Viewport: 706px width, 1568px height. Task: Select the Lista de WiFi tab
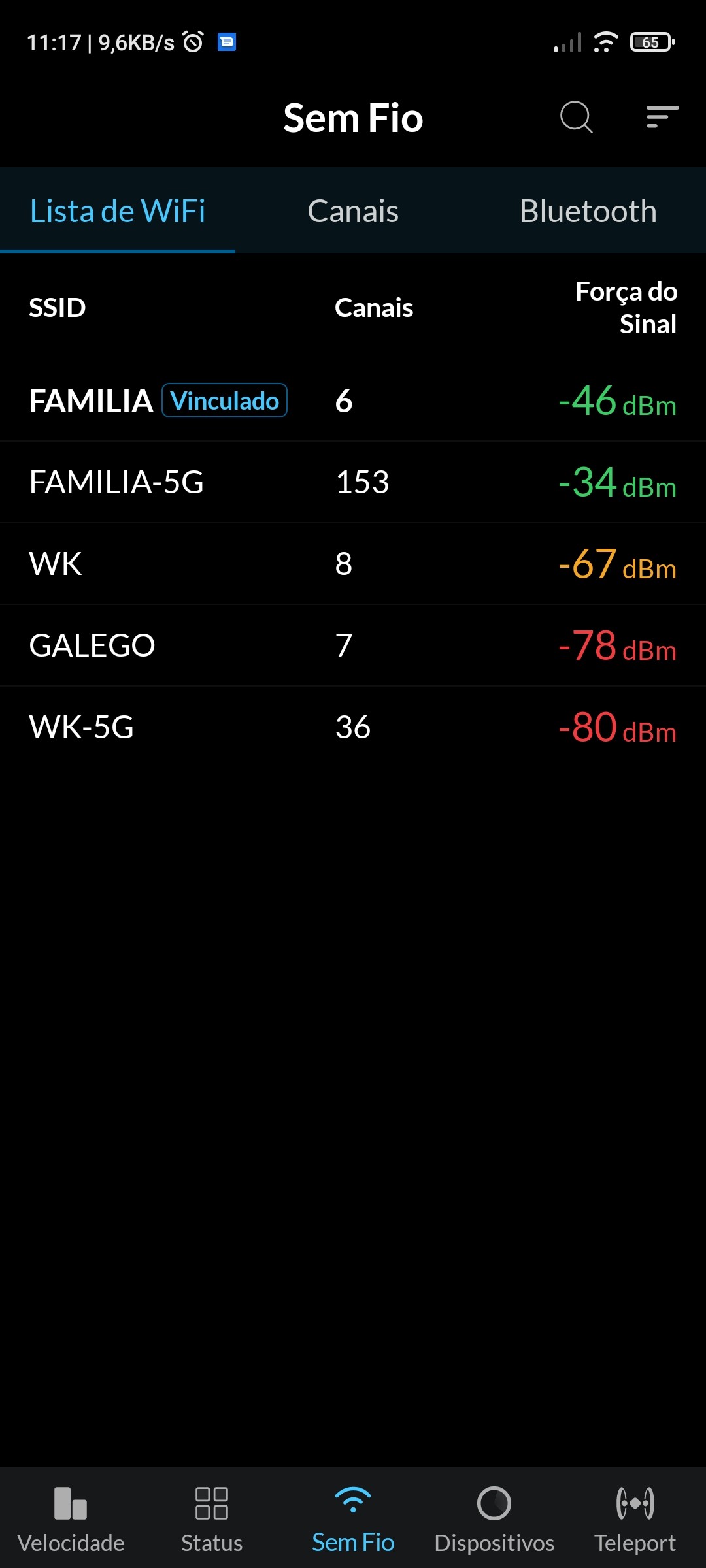pyautogui.click(x=118, y=211)
